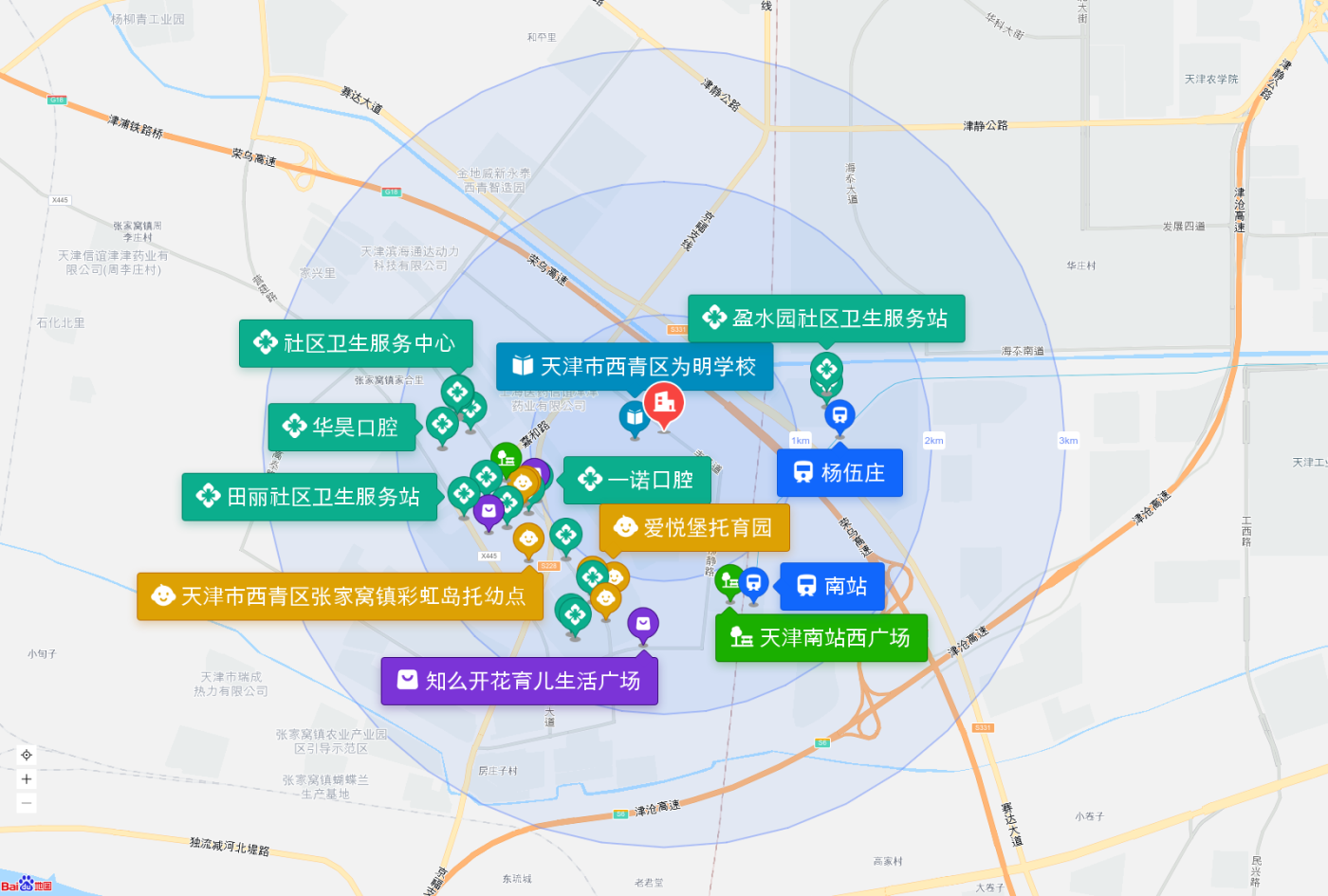Zoom in on the map
Viewport: 1328px width, 896px height.
click(27, 779)
